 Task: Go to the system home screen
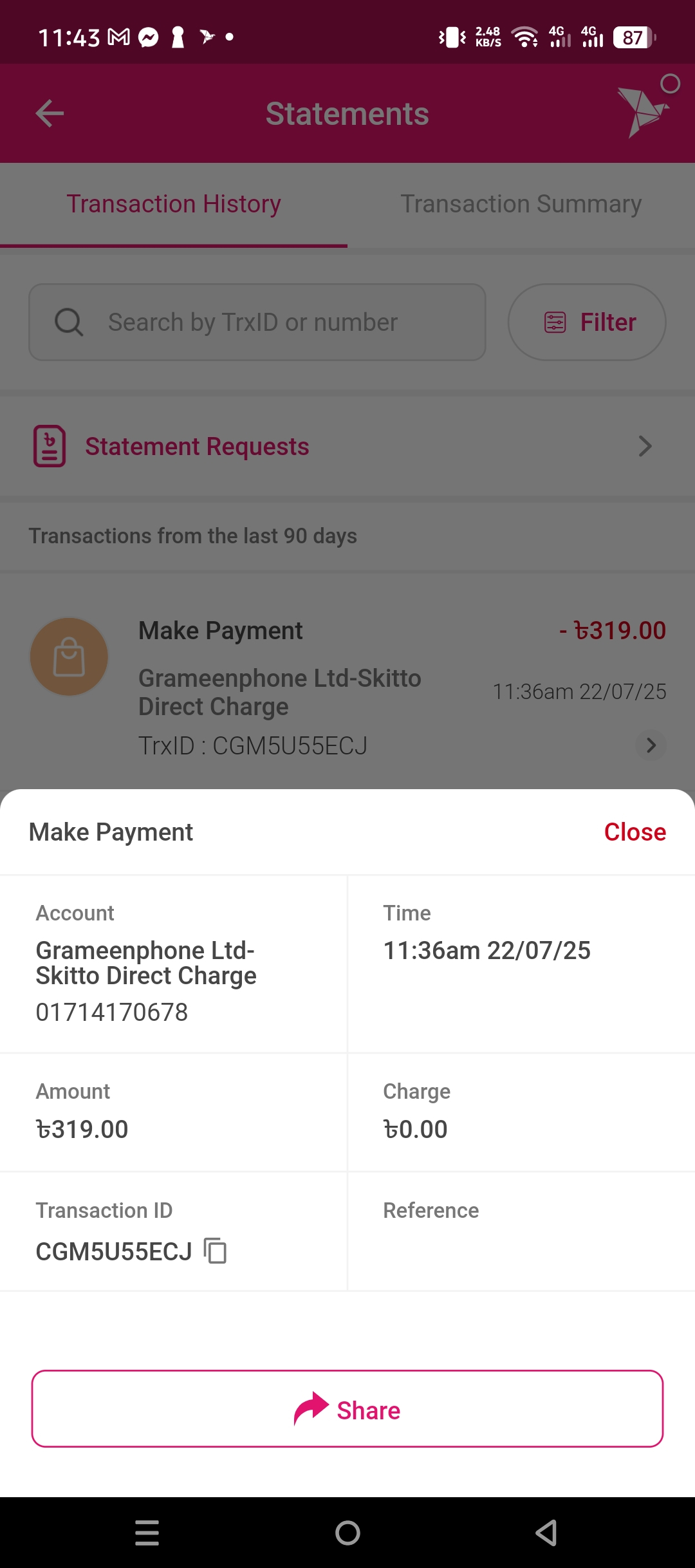[347, 1533]
